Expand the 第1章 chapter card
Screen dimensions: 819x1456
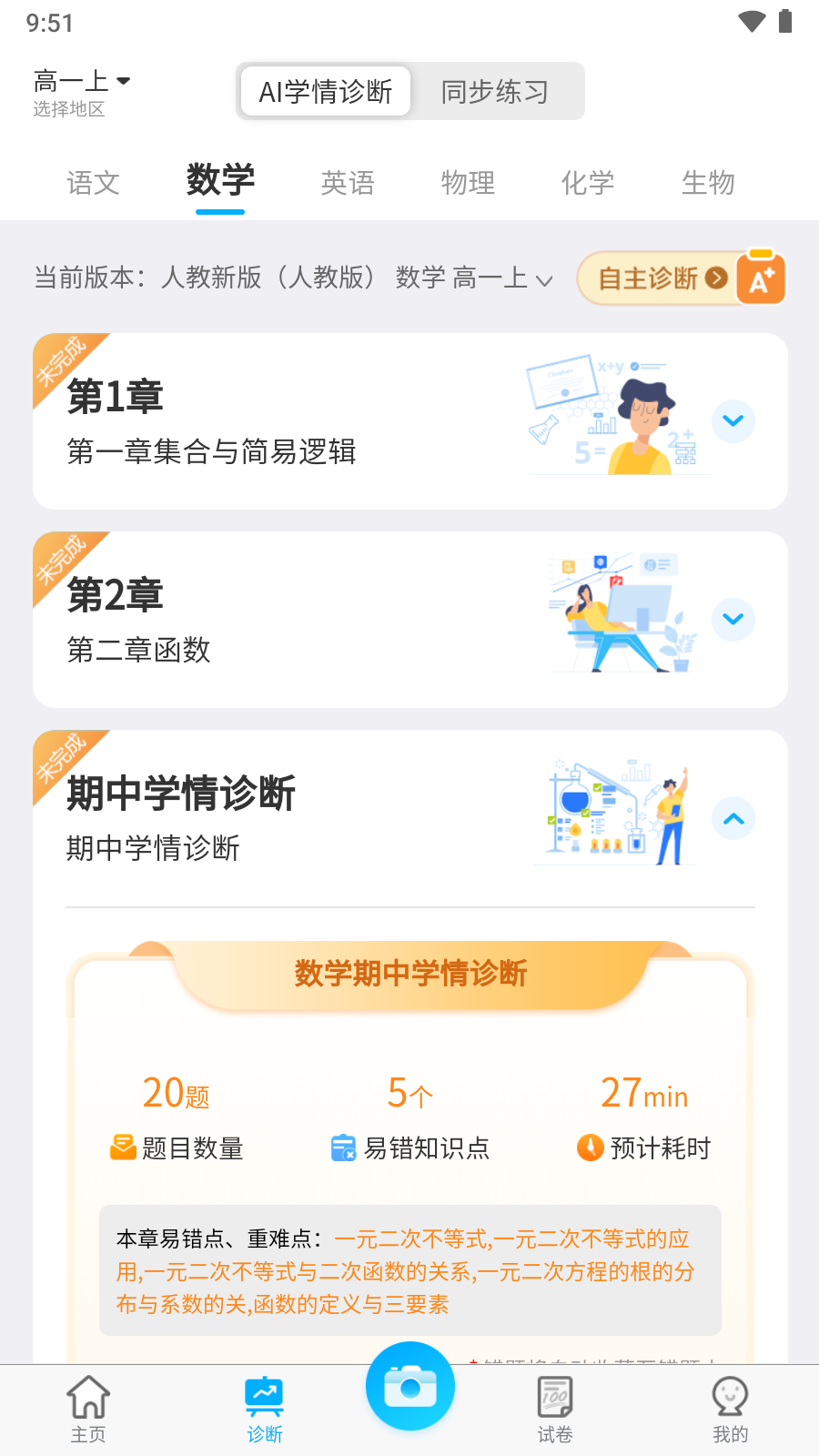coord(733,421)
